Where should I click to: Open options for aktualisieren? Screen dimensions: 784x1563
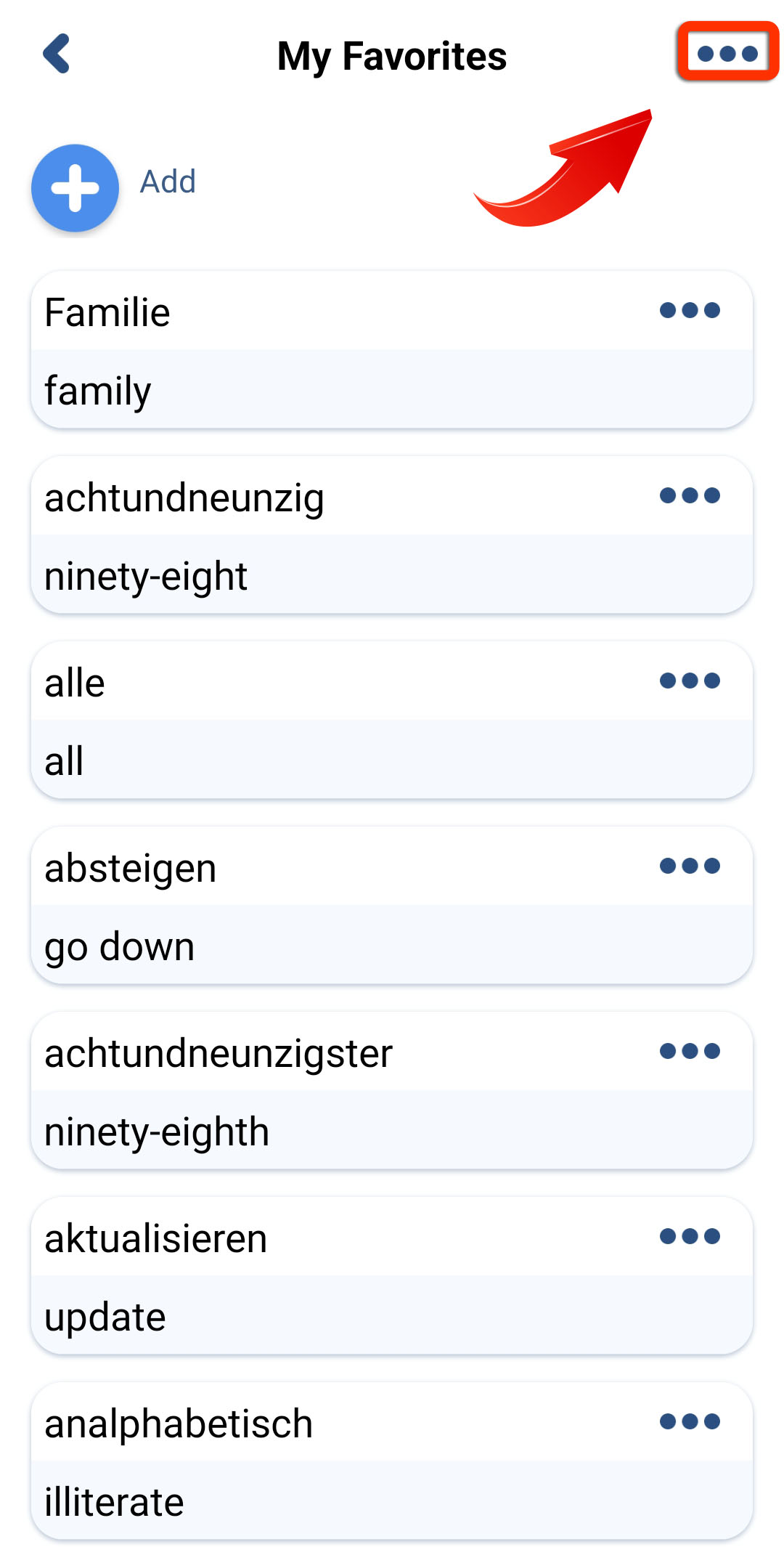(690, 1237)
